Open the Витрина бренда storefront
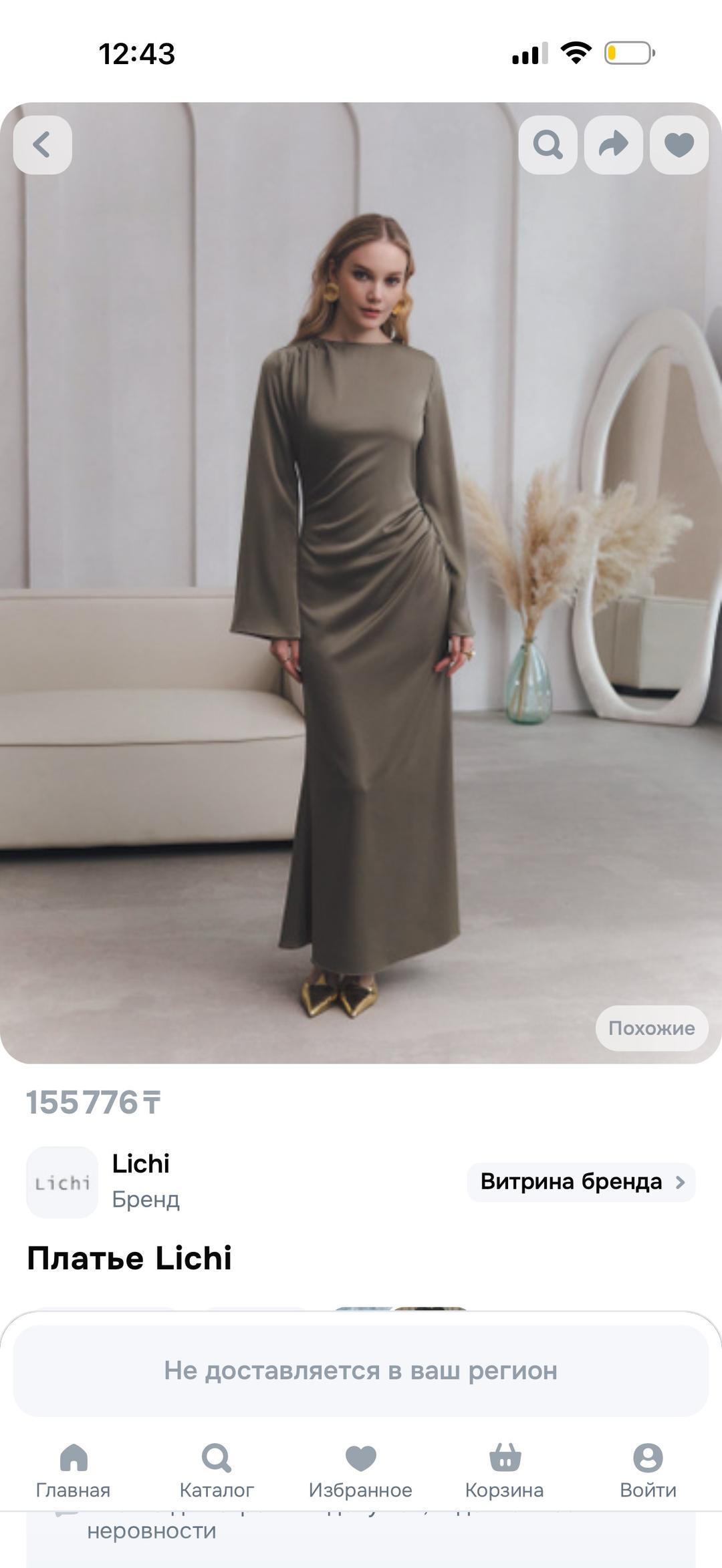Screen dimensions: 722x1568 (x=582, y=1182)
